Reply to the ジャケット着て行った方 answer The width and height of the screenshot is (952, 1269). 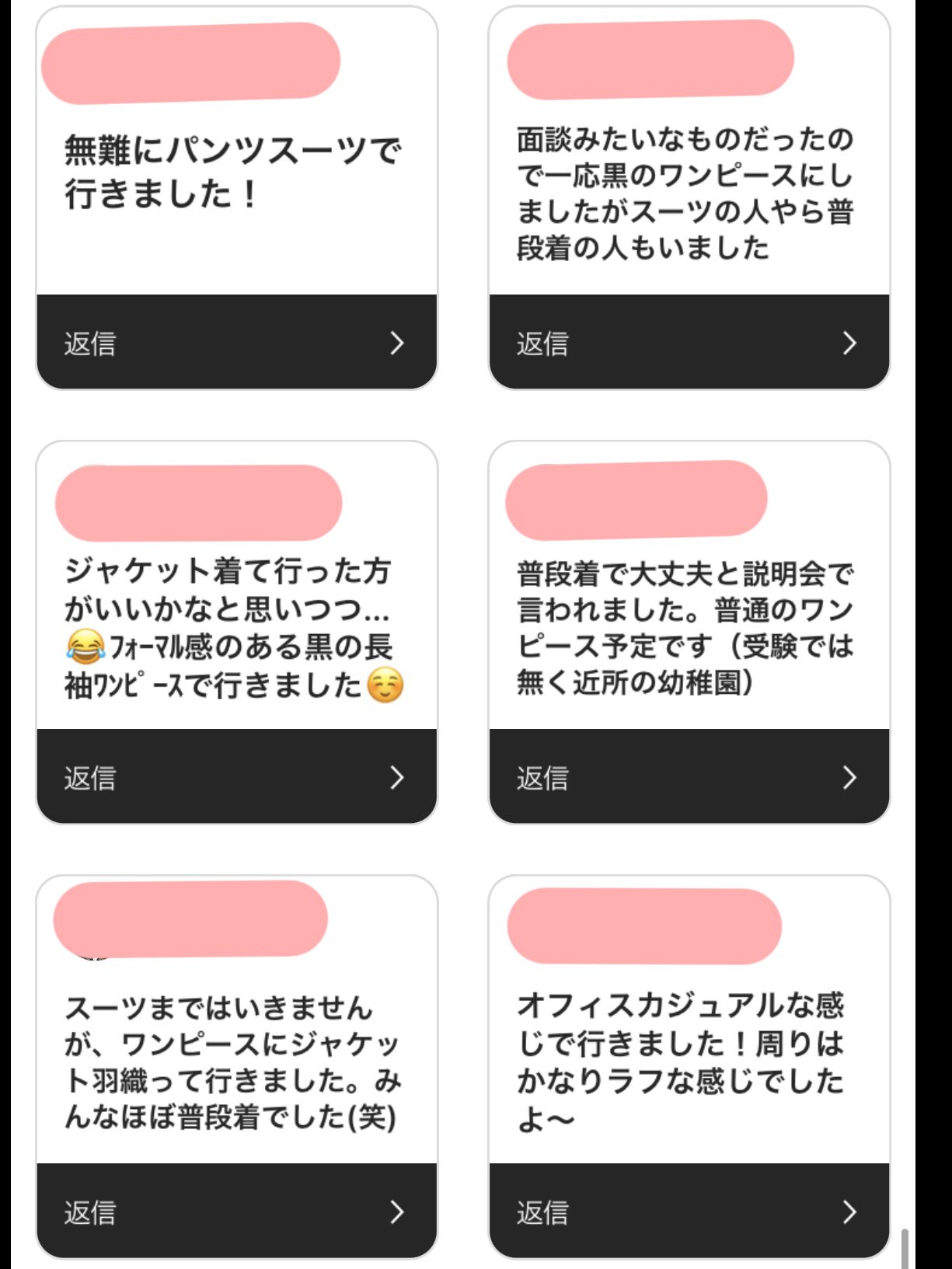click(236, 776)
